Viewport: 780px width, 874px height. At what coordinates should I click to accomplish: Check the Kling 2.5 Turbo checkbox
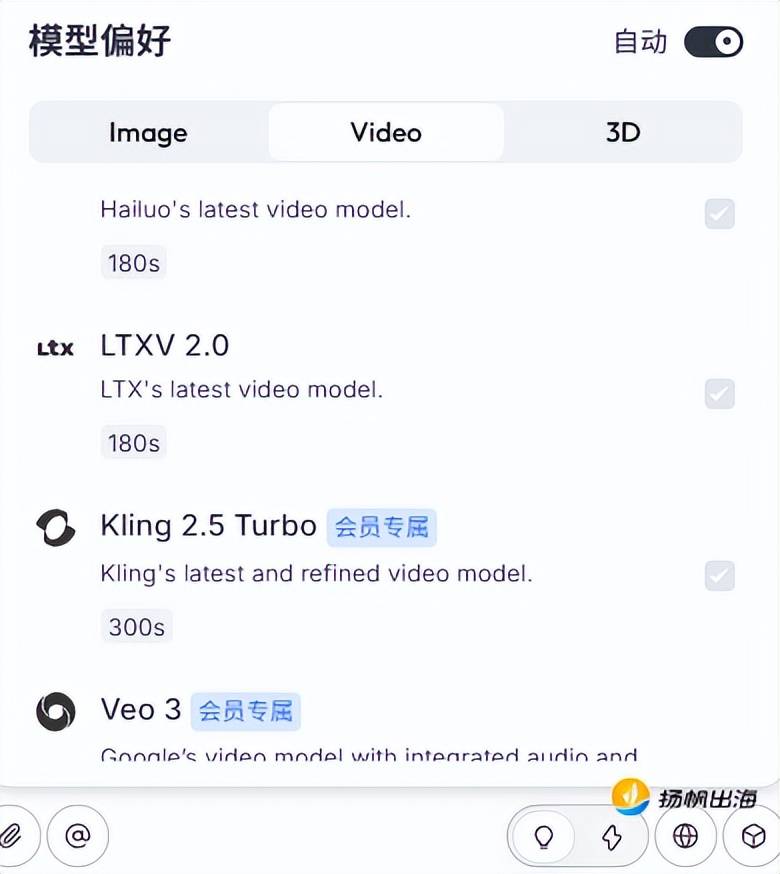coord(719,575)
